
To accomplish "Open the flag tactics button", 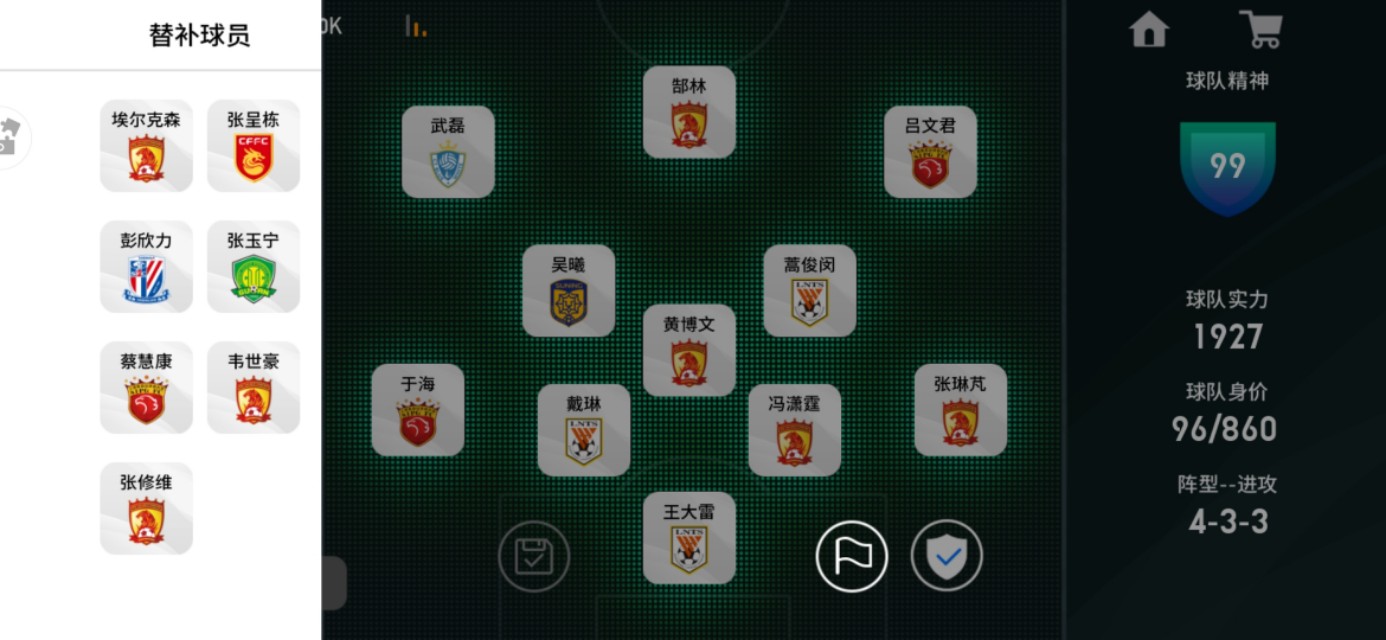I will pyautogui.click(x=851, y=557).
